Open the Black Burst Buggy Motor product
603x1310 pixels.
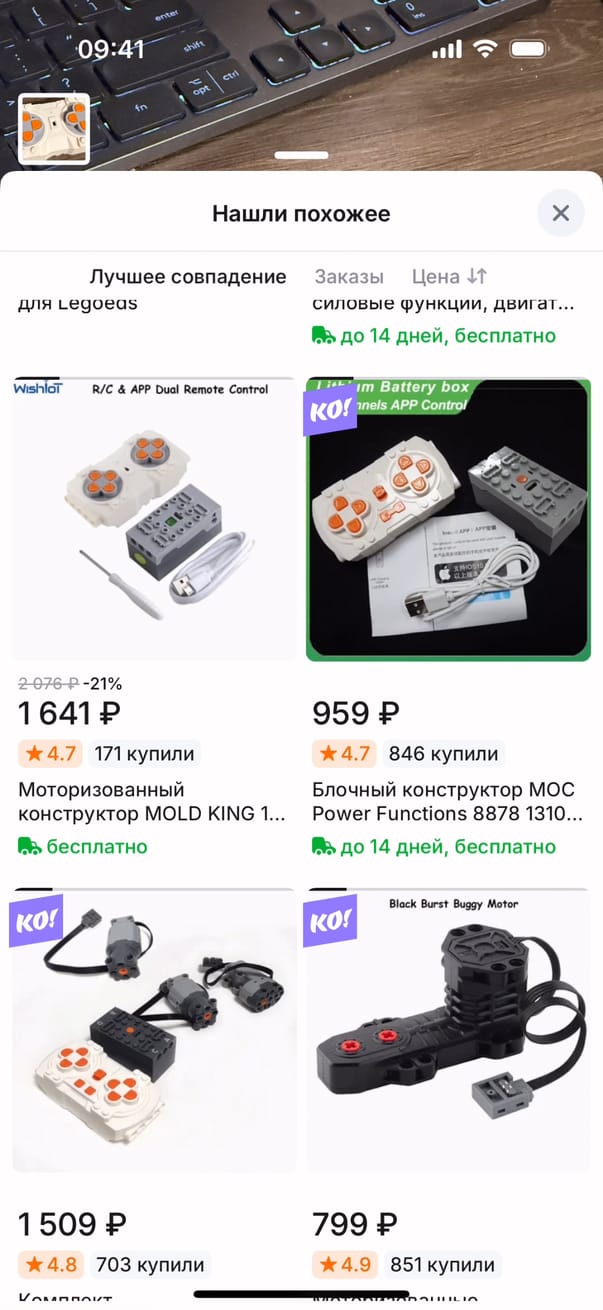tap(449, 1030)
